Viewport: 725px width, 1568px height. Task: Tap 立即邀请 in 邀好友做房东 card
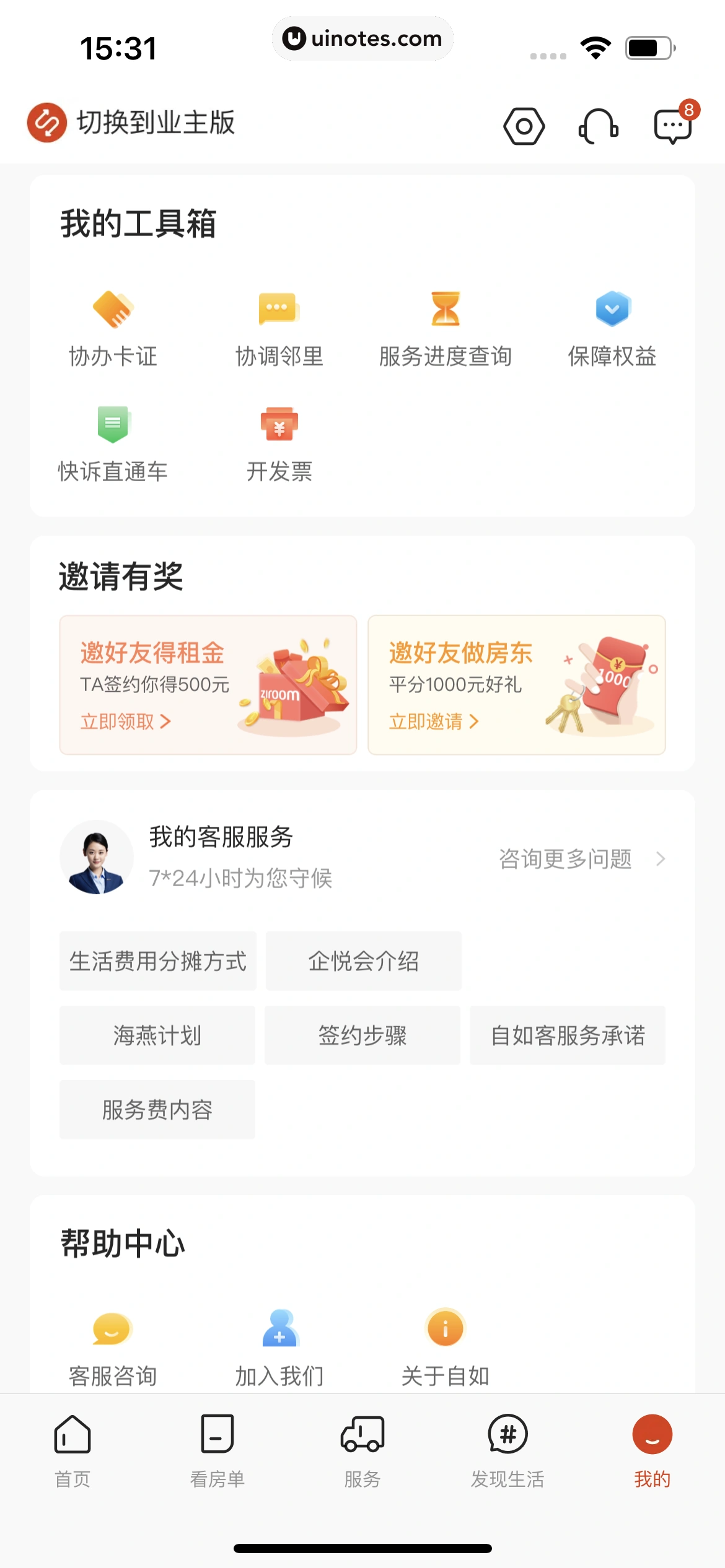434,722
